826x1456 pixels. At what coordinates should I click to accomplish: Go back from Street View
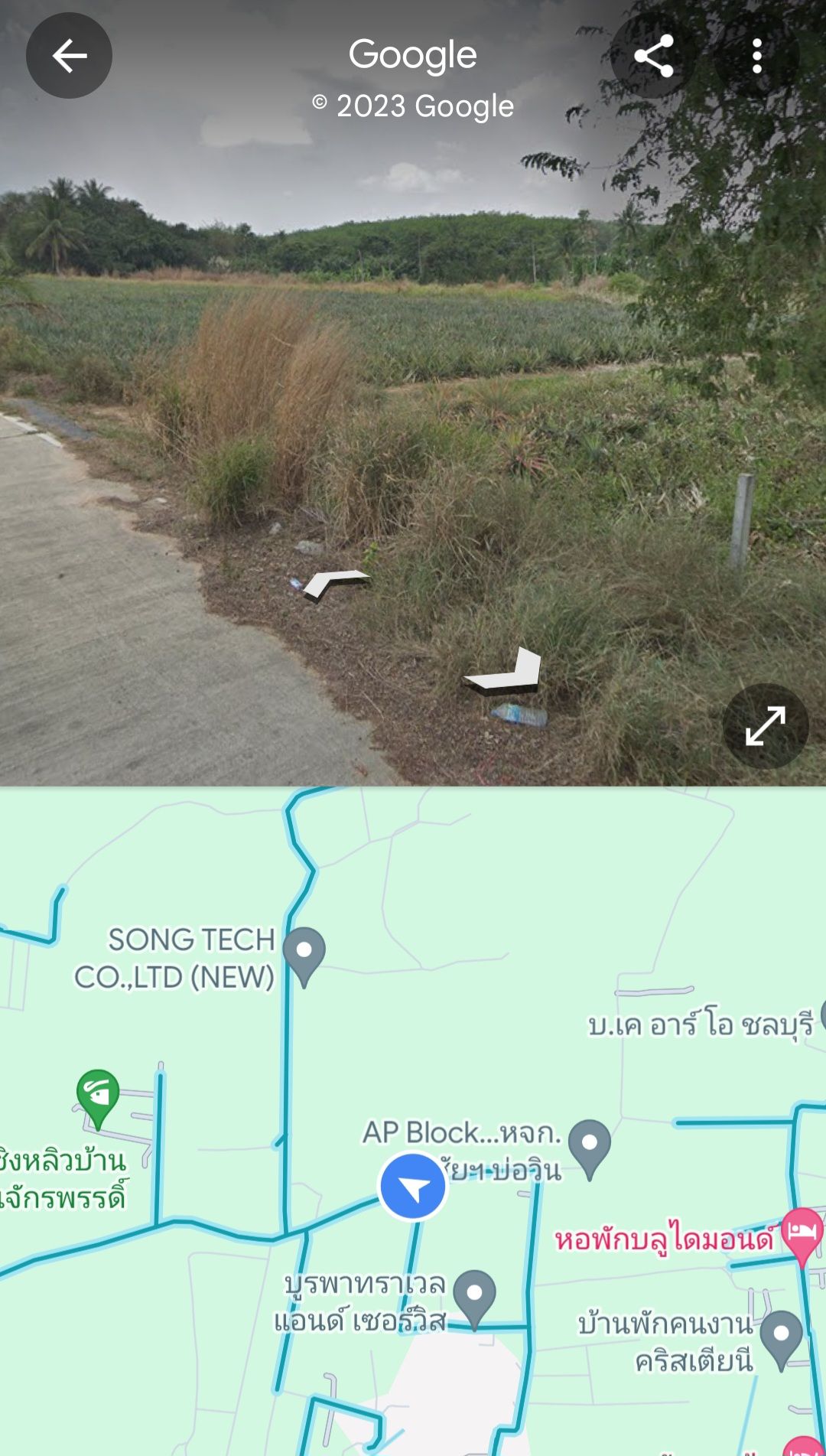pos(69,56)
